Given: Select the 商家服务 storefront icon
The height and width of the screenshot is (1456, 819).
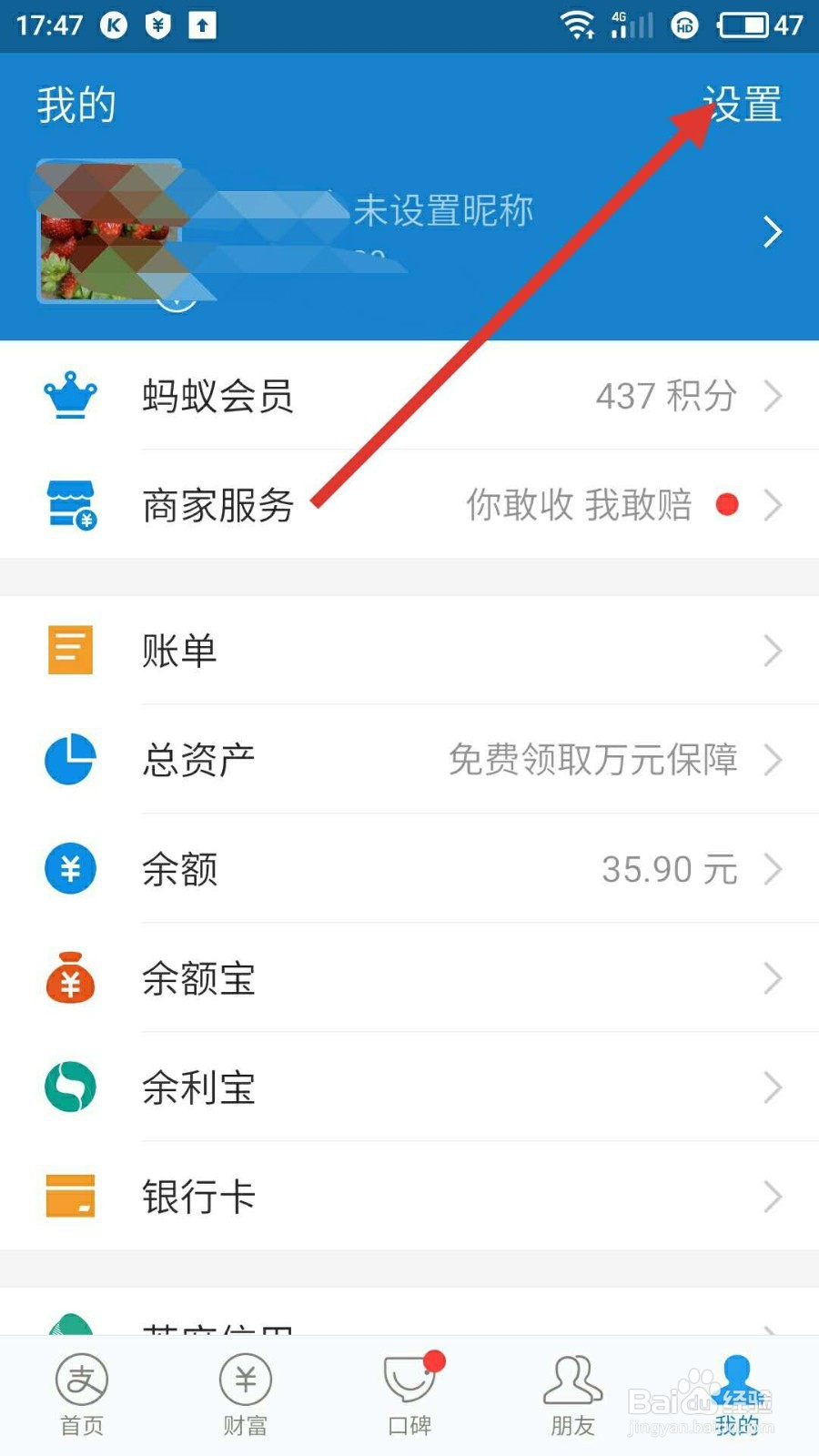Looking at the screenshot, I should coord(70,505).
